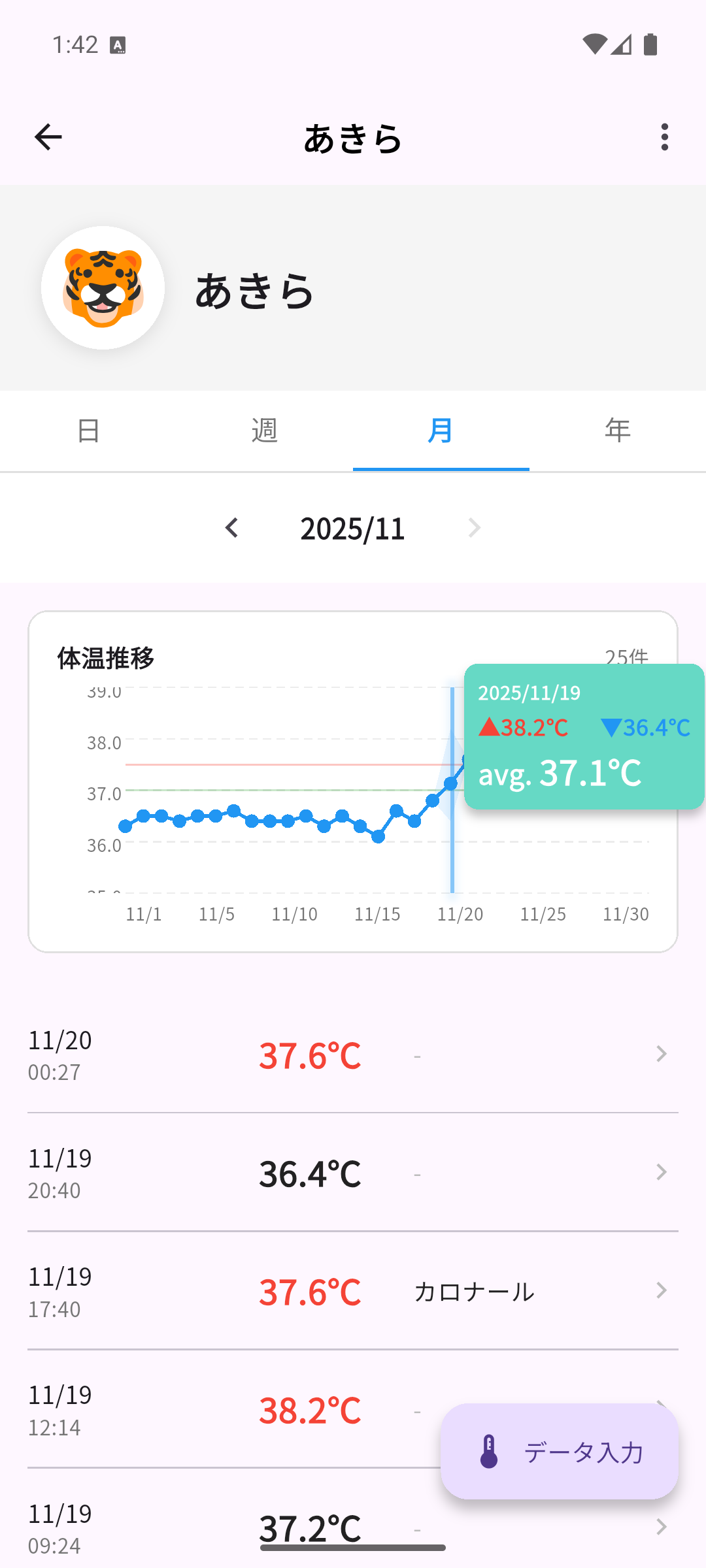Tap the battery indicator in status bar

click(x=650, y=44)
